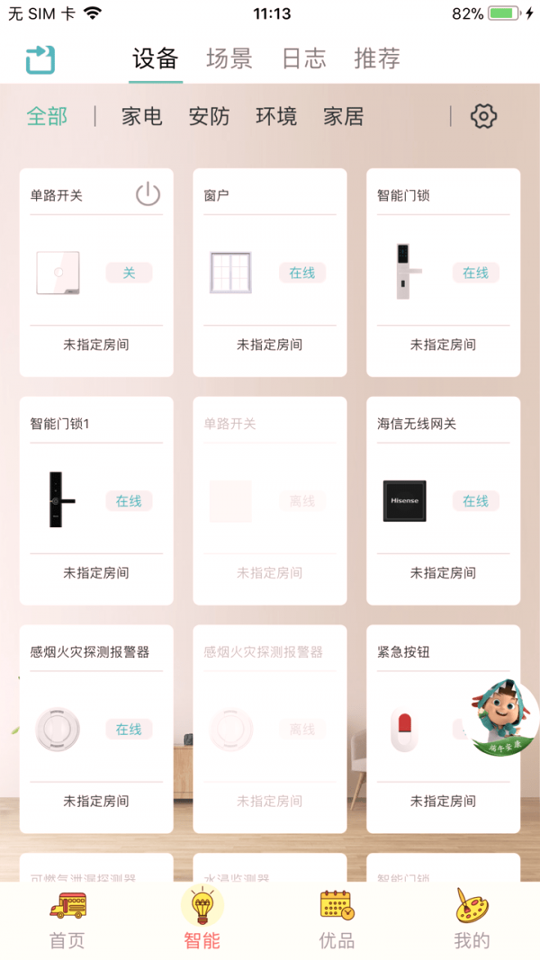Screen dimensions: 540x960
Task: Open the 窗户 device card
Action: [270, 272]
